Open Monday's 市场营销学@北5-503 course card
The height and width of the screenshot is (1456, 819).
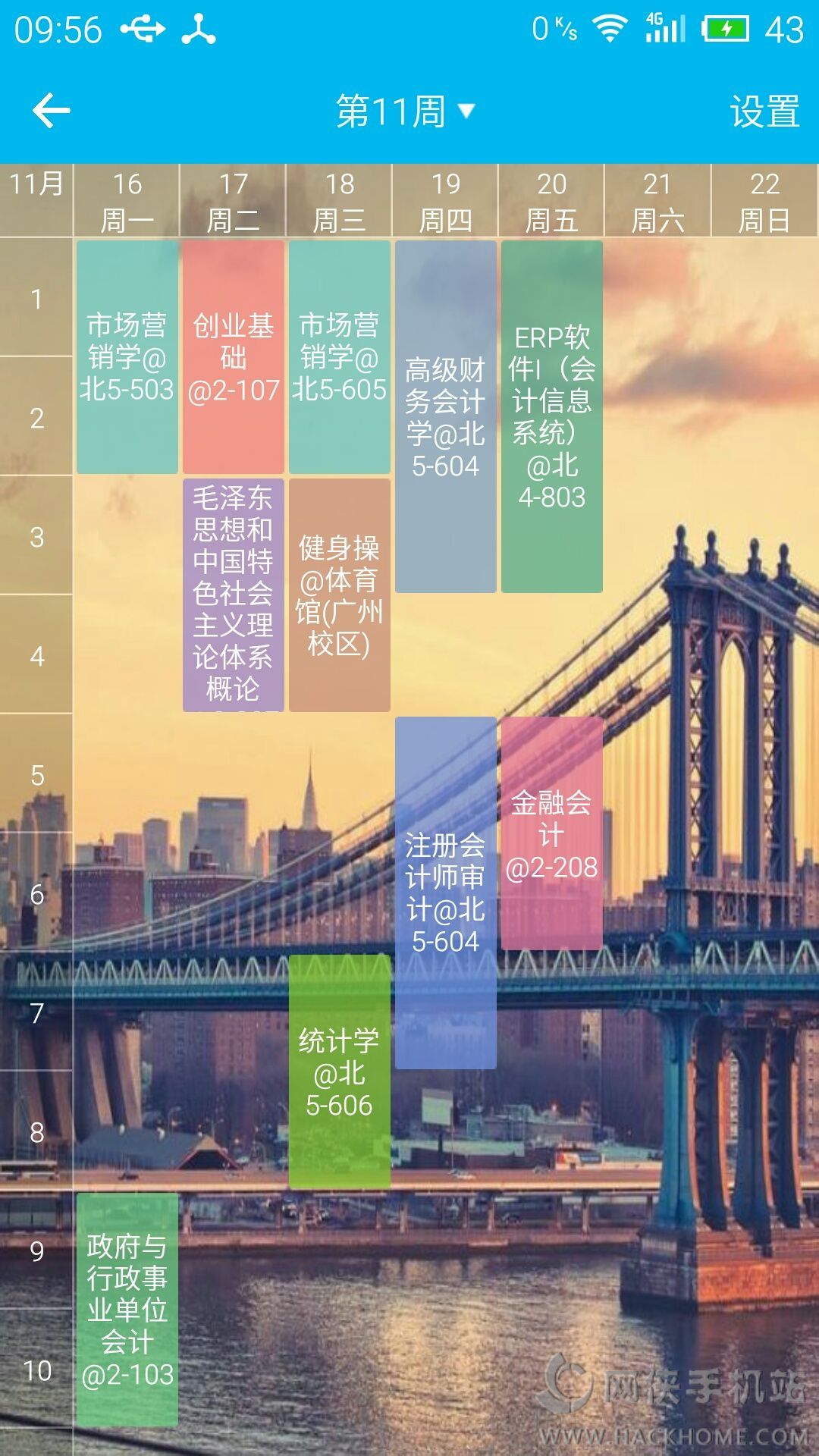click(x=127, y=357)
